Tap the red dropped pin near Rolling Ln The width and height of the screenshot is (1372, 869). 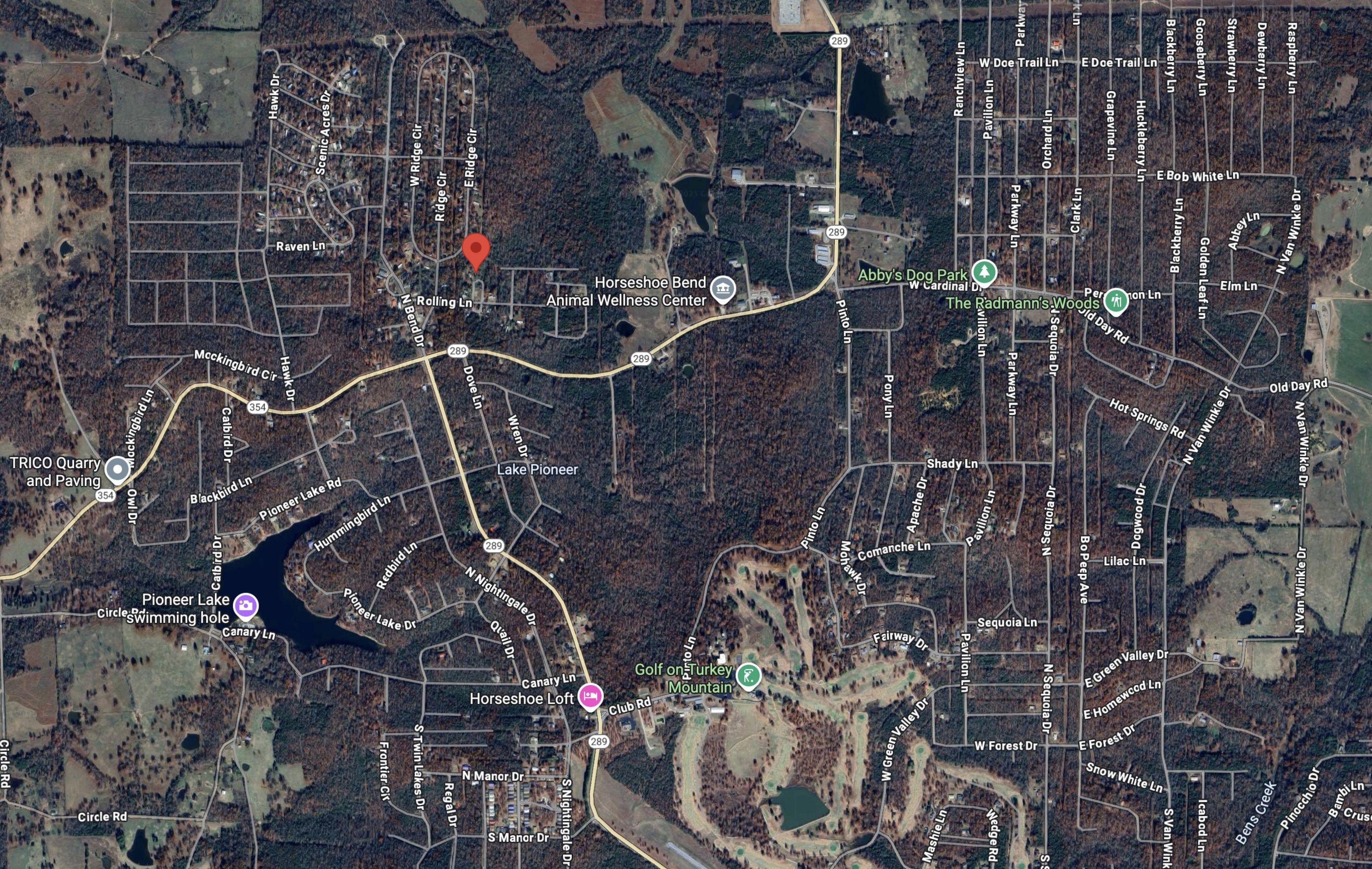click(475, 250)
